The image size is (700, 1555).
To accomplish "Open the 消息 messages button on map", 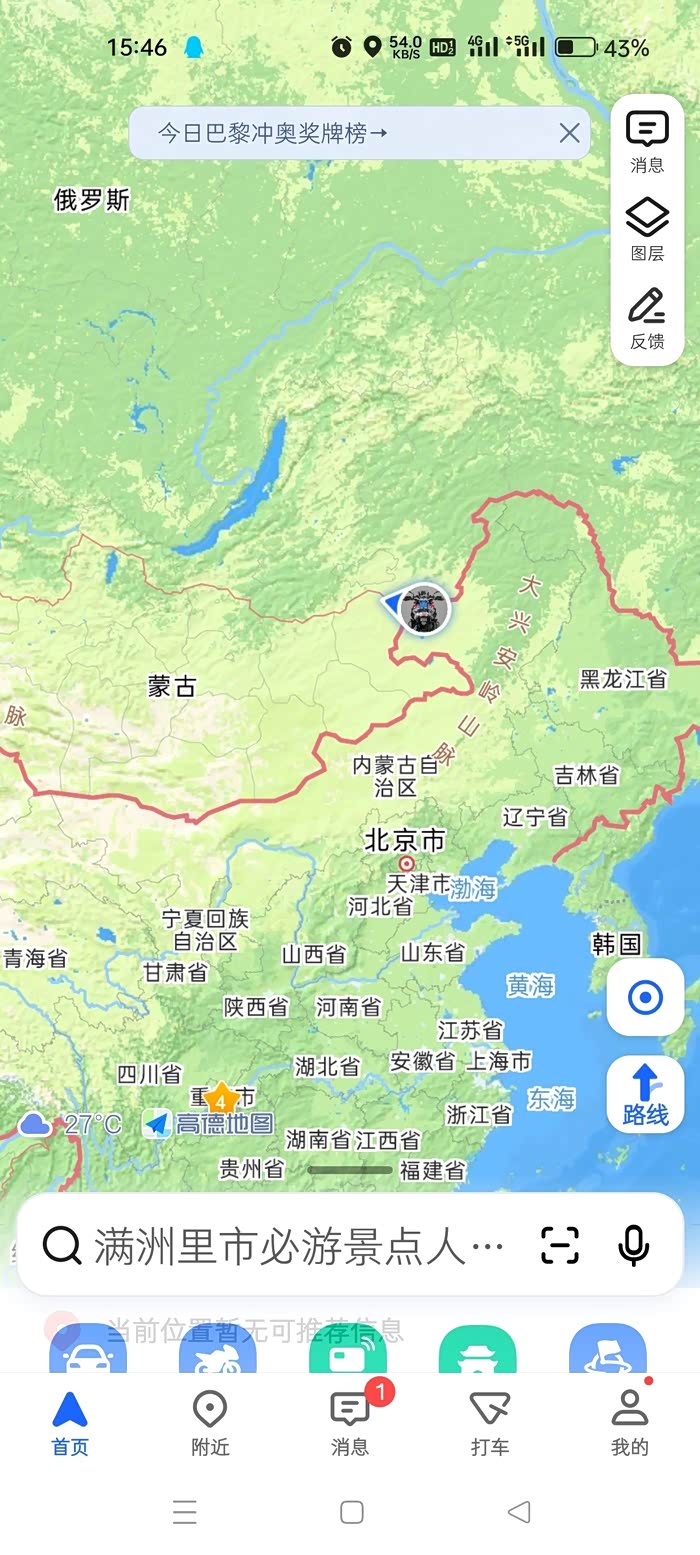I will pos(647,141).
